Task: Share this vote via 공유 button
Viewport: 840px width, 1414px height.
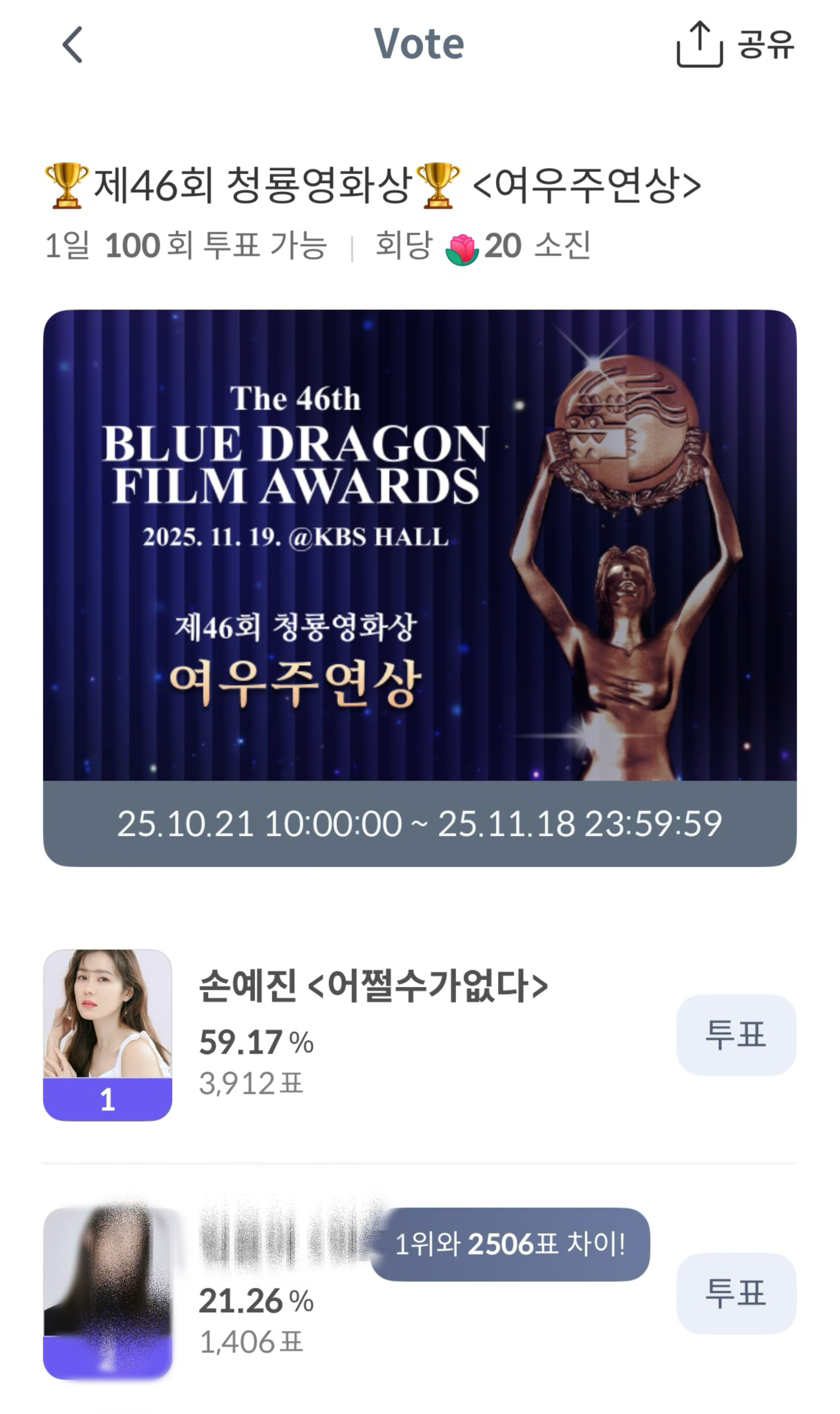Action: 735,44
